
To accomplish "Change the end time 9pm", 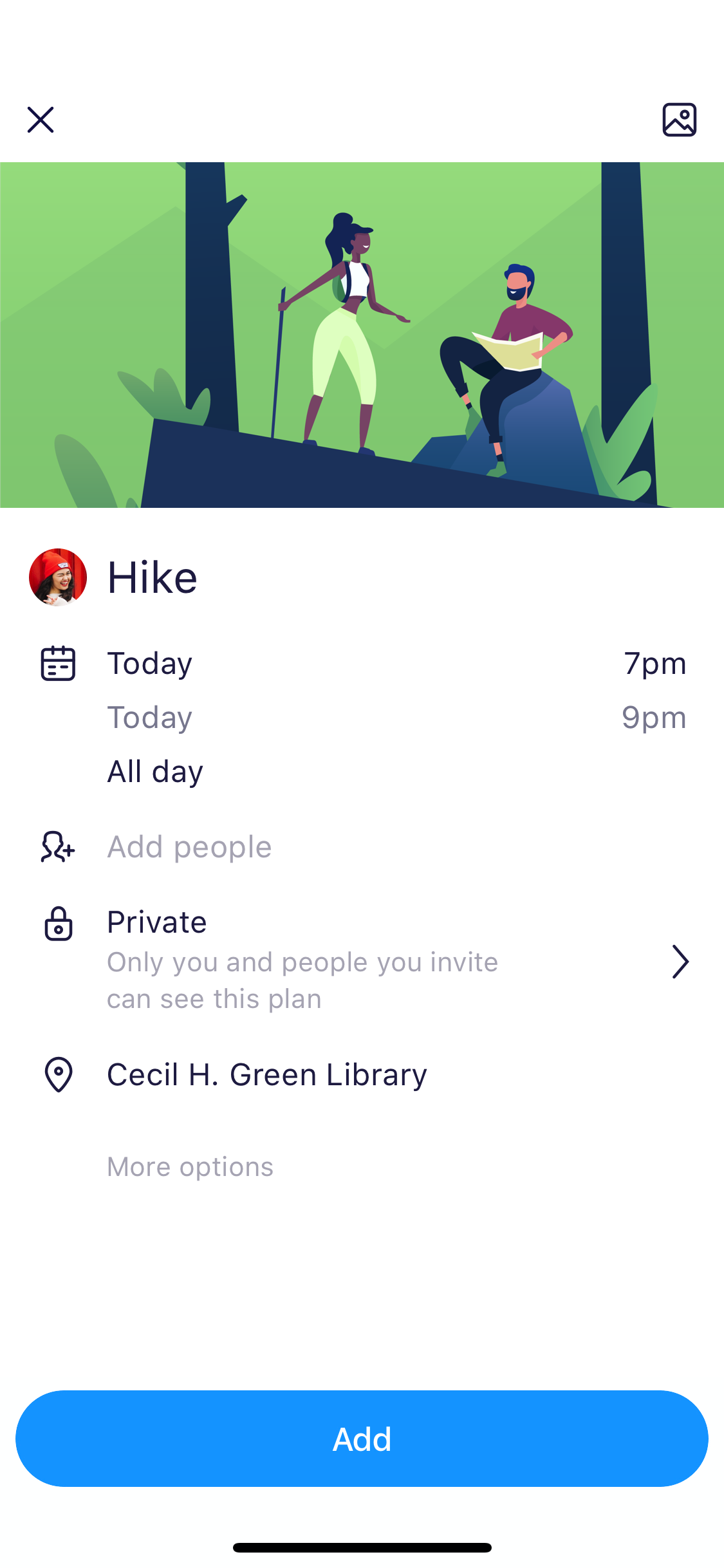I will click(654, 717).
